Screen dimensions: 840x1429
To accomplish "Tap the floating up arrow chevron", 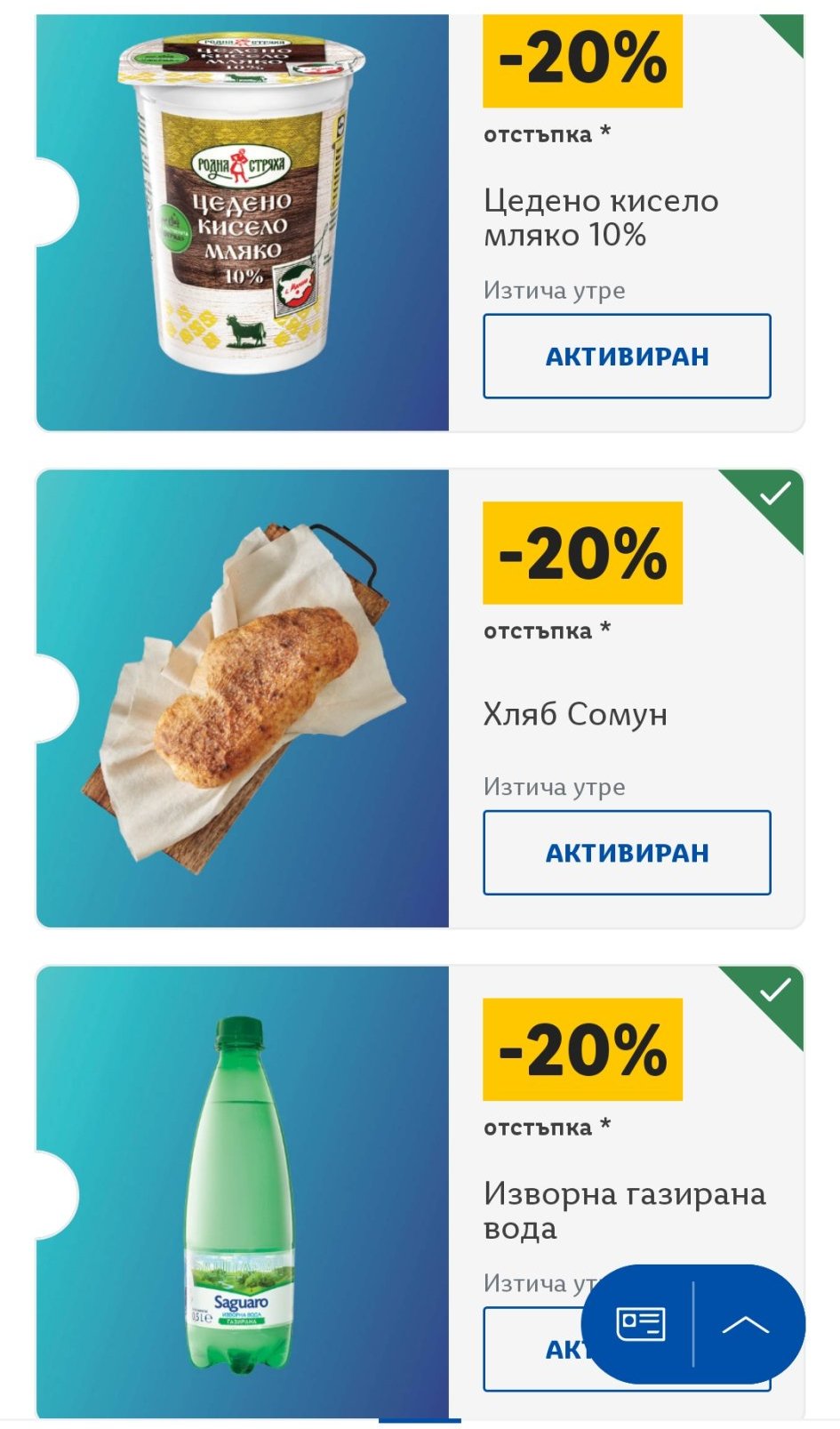I will pos(746,1324).
